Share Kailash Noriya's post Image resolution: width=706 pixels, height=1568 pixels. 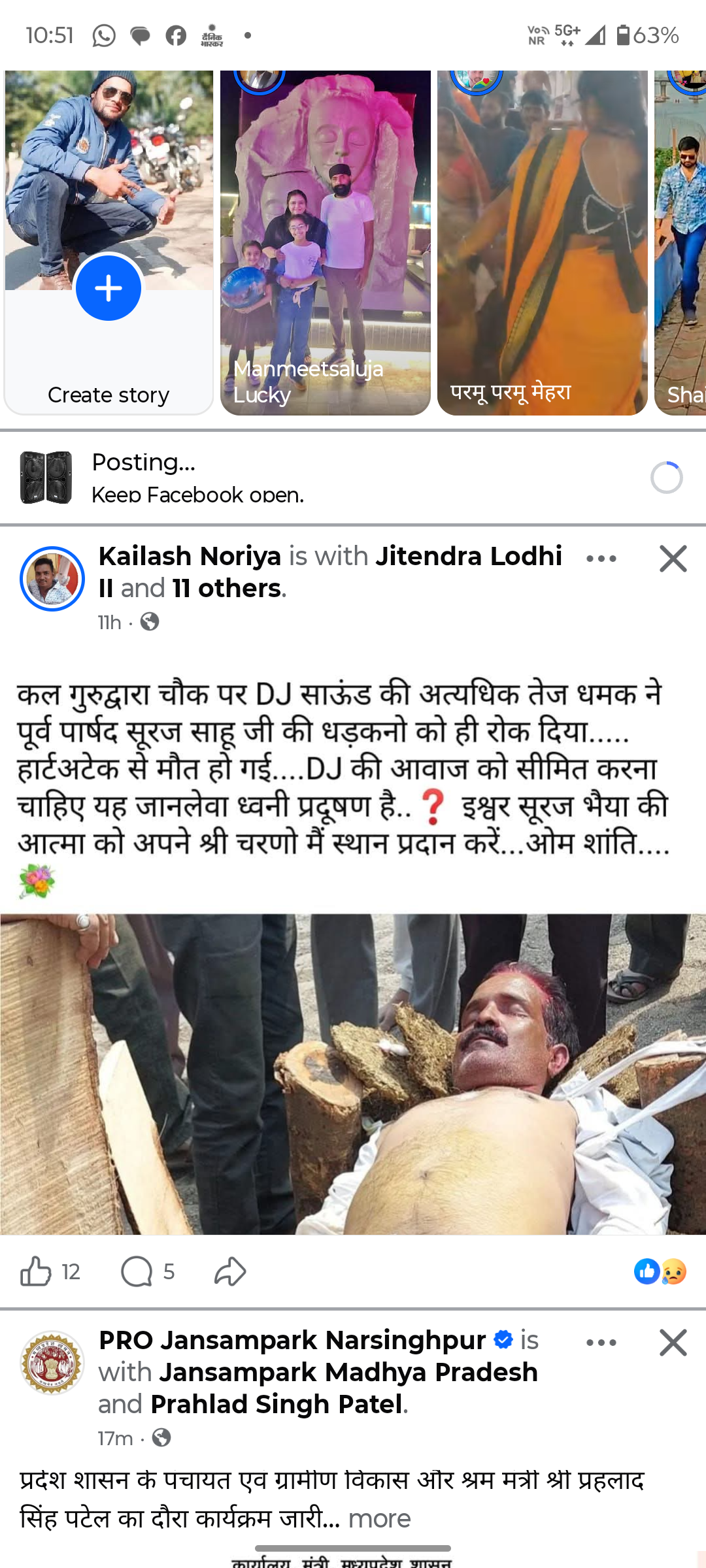(230, 1271)
